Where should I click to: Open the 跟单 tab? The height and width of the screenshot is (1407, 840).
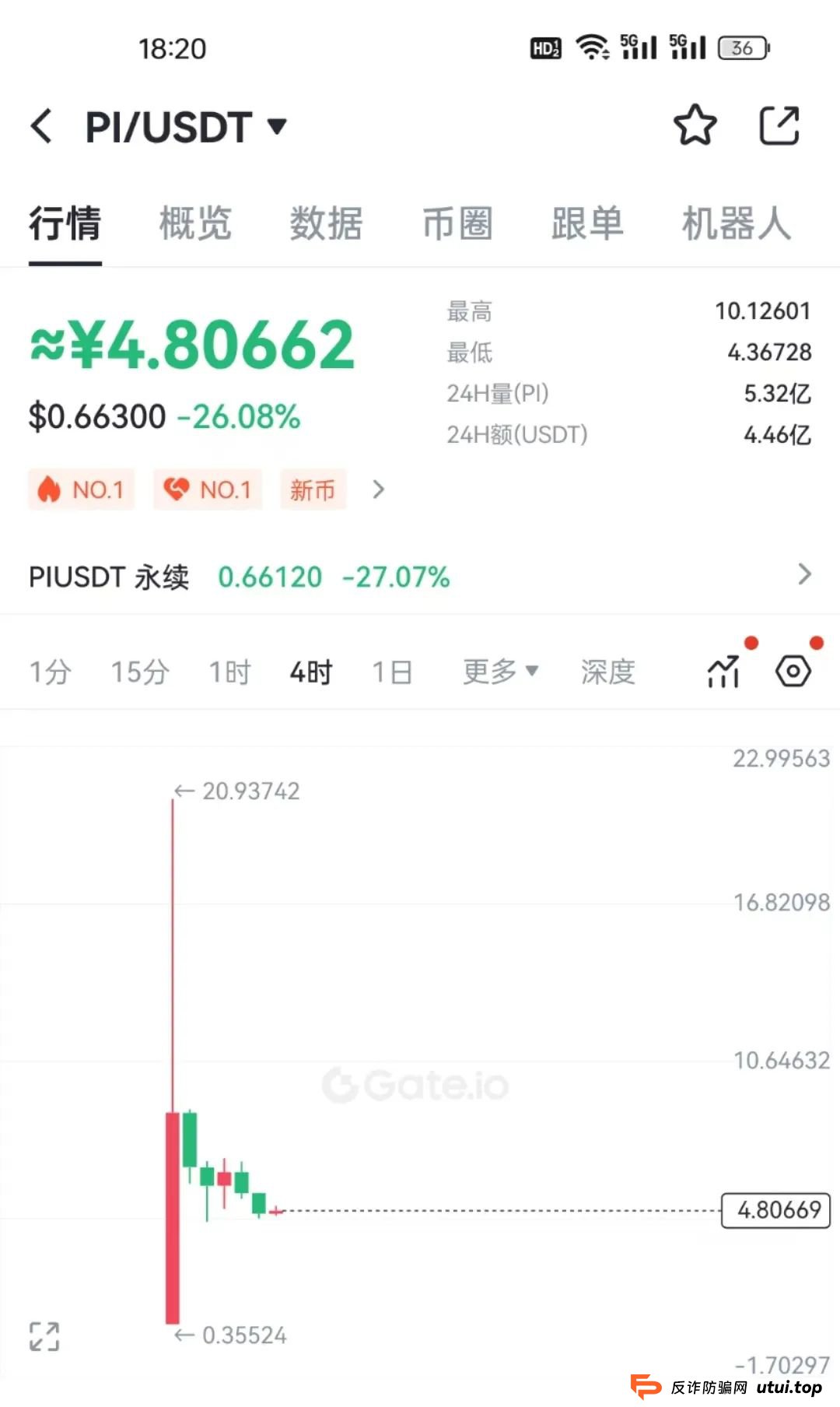[587, 223]
